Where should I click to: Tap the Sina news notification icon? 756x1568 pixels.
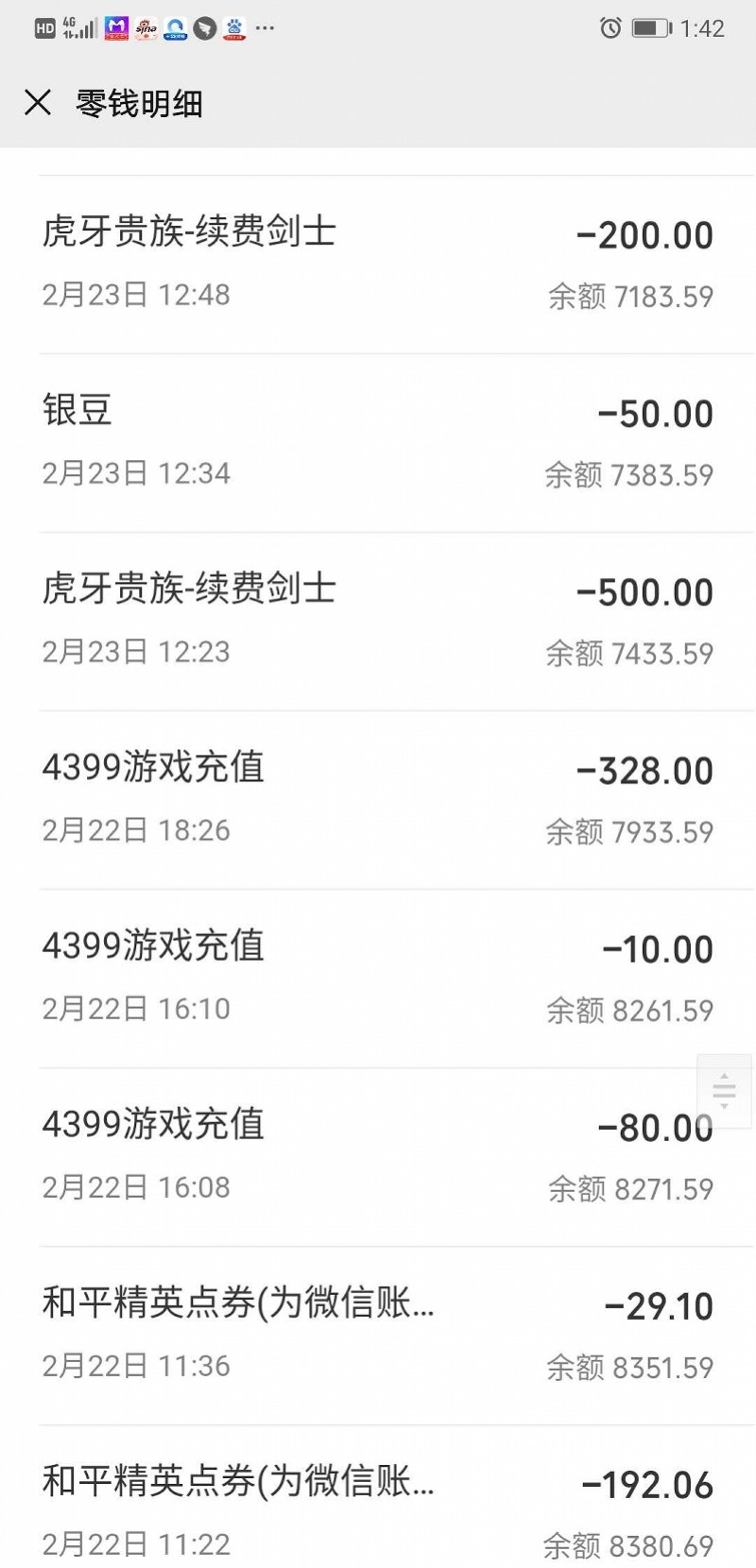coord(147,27)
